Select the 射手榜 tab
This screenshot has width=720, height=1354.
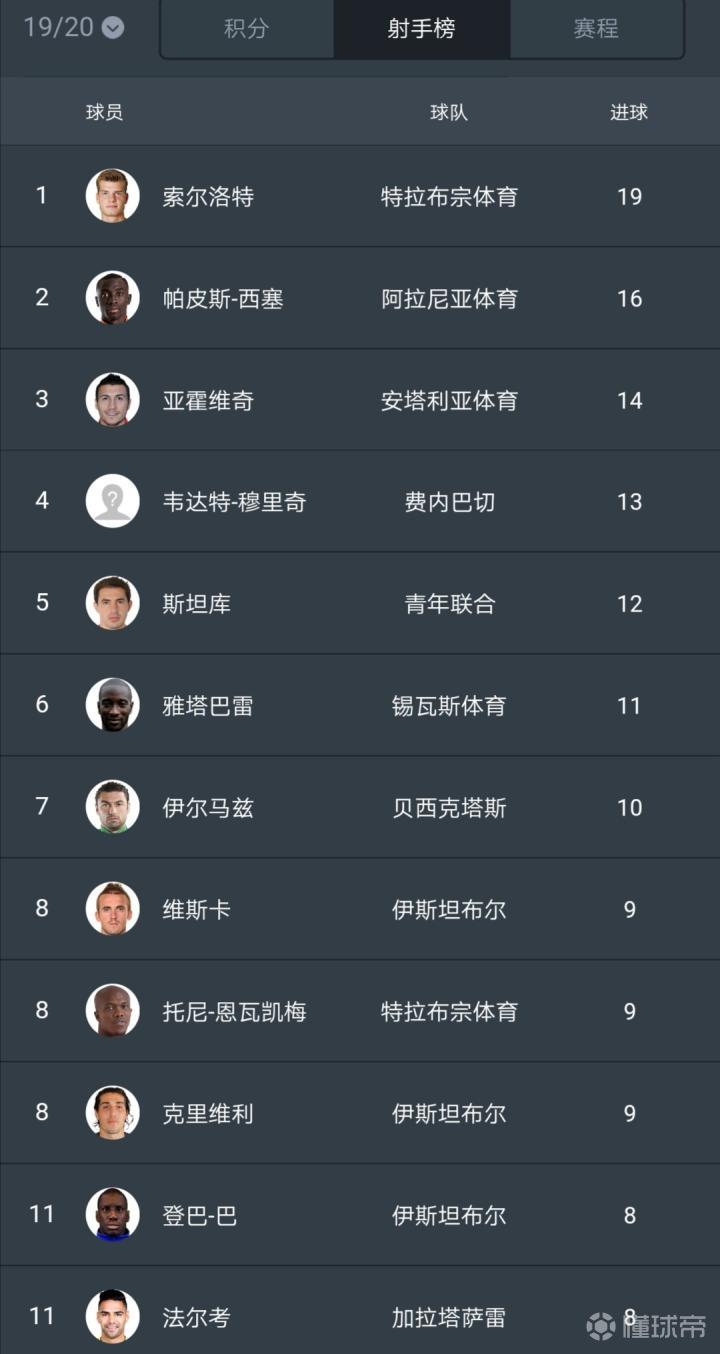tap(422, 29)
